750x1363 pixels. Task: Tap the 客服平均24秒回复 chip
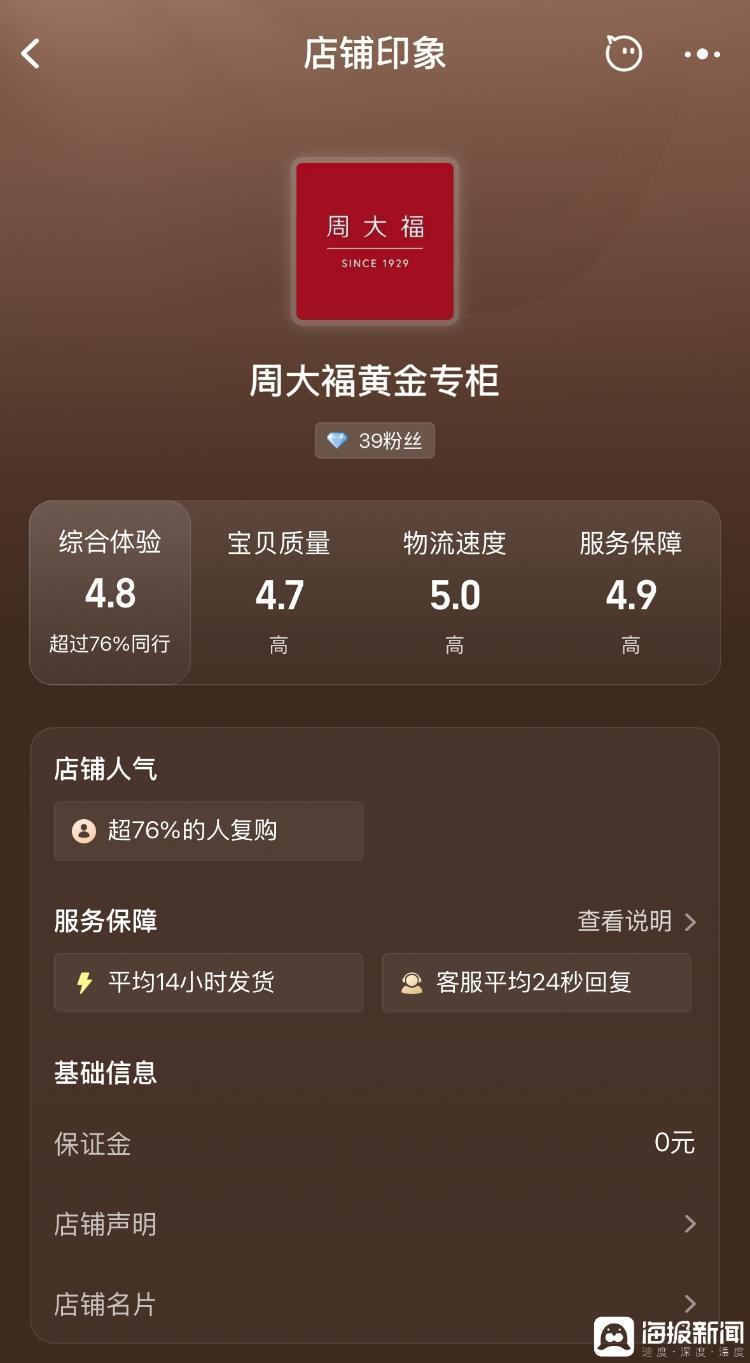pos(536,983)
